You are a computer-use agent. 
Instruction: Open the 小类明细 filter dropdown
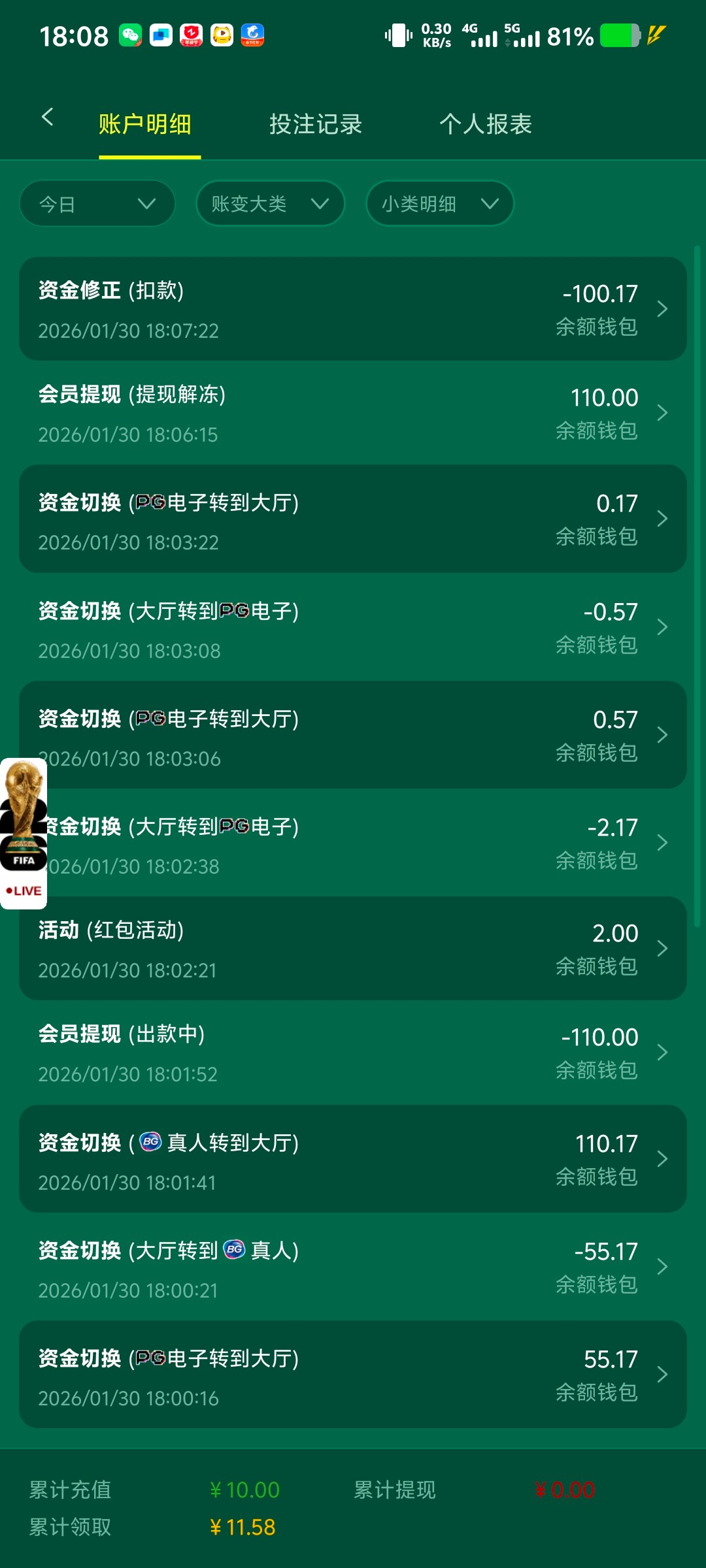click(x=439, y=204)
